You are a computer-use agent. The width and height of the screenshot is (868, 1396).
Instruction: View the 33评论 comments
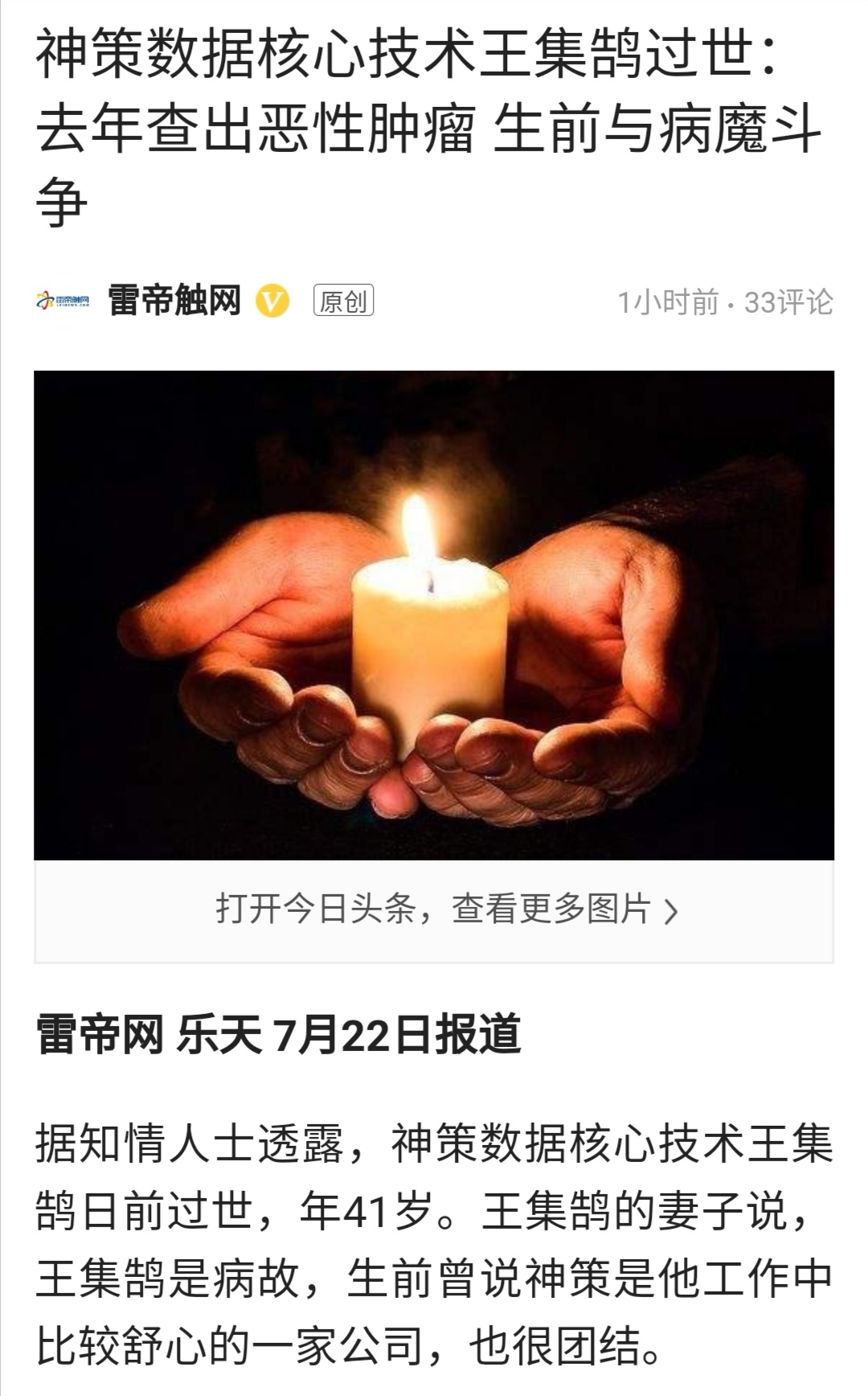pyautogui.click(x=788, y=302)
